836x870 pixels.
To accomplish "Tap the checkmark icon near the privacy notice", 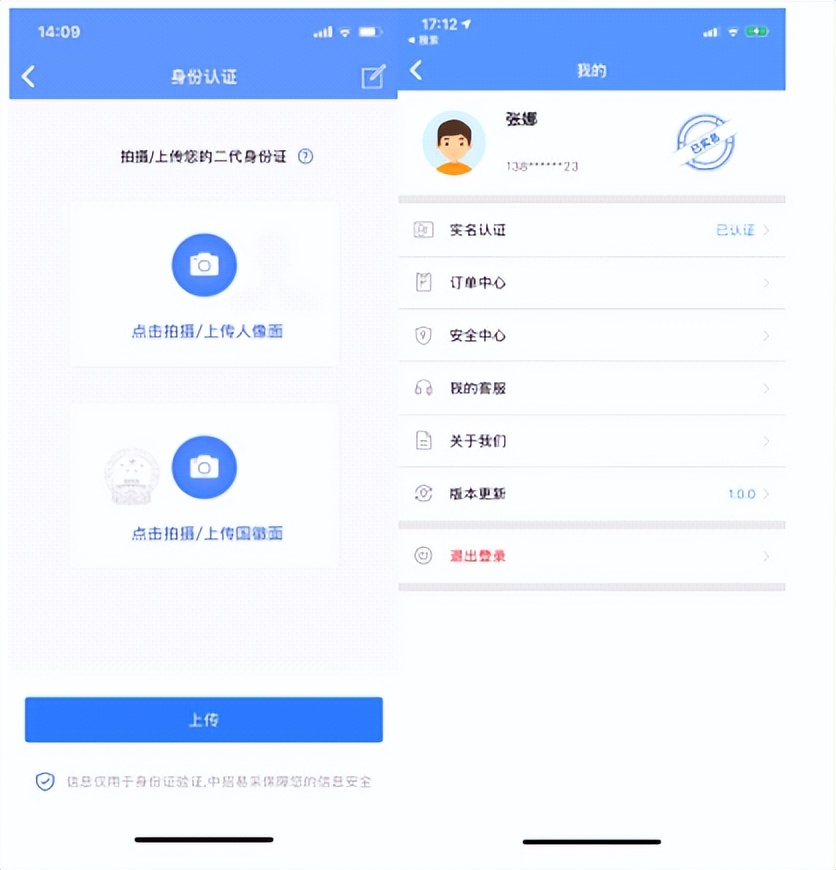I will [x=44, y=782].
